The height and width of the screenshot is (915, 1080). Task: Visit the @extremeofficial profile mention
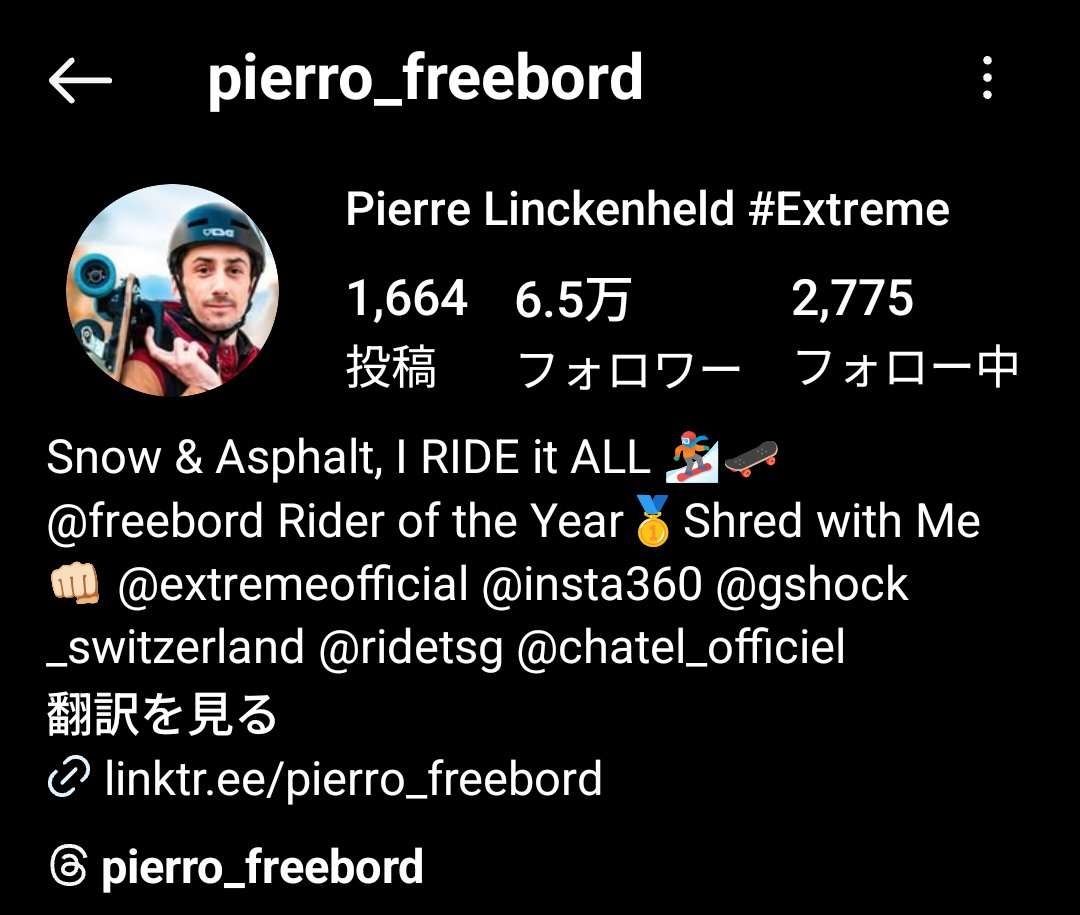(292, 585)
